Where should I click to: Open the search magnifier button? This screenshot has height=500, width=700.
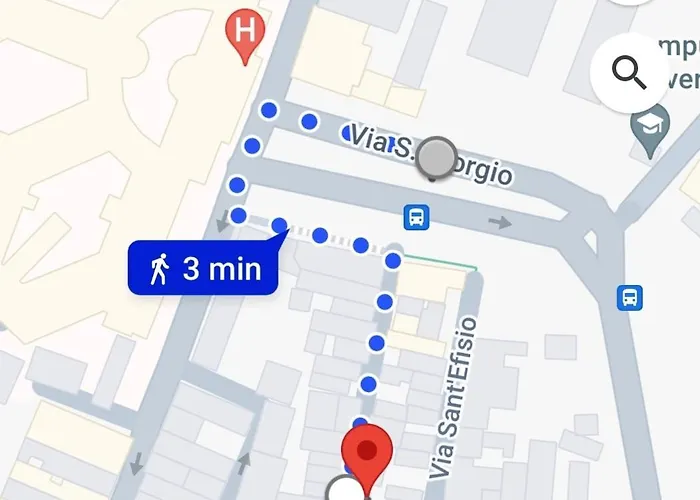point(630,72)
